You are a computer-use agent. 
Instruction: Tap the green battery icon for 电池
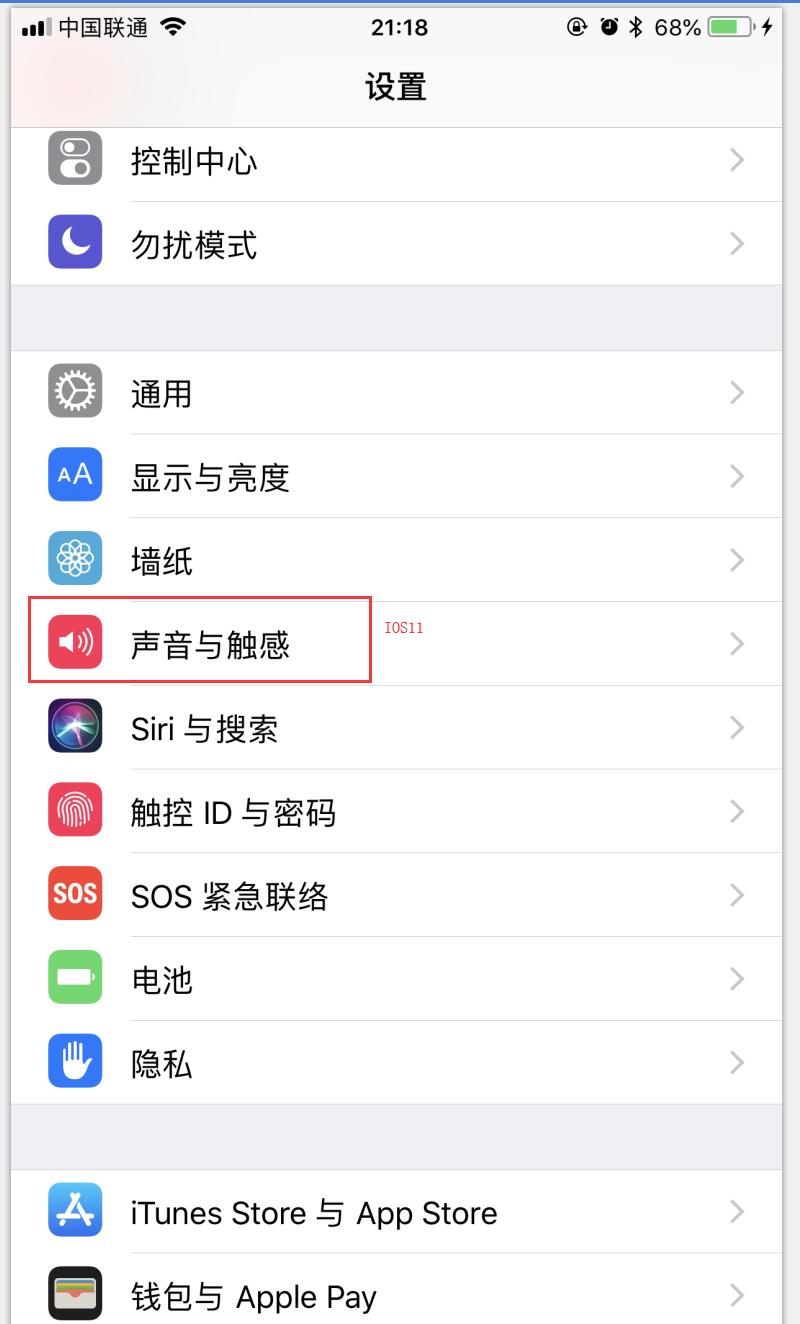click(x=74, y=978)
